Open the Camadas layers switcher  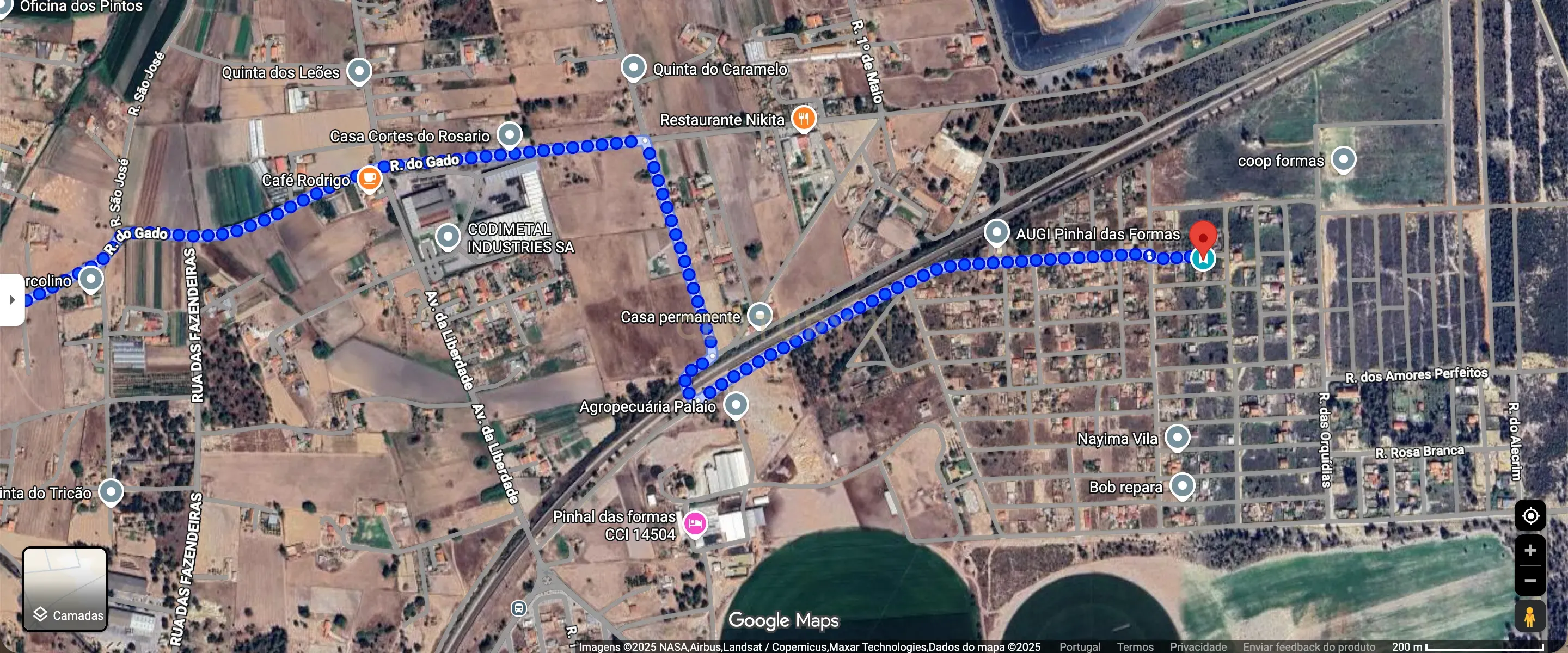pos(65,589)
